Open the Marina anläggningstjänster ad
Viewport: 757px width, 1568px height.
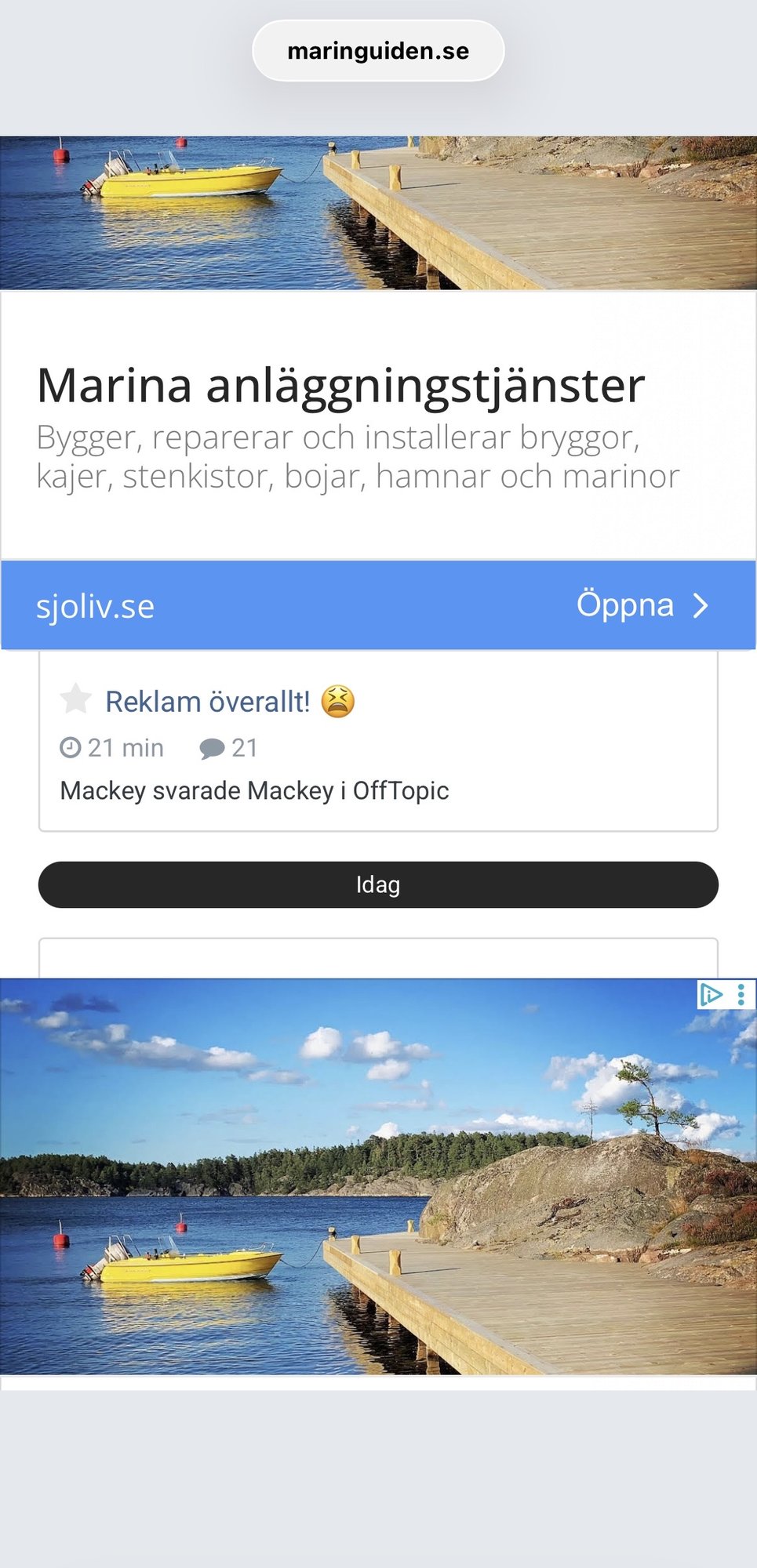[340, 385]
